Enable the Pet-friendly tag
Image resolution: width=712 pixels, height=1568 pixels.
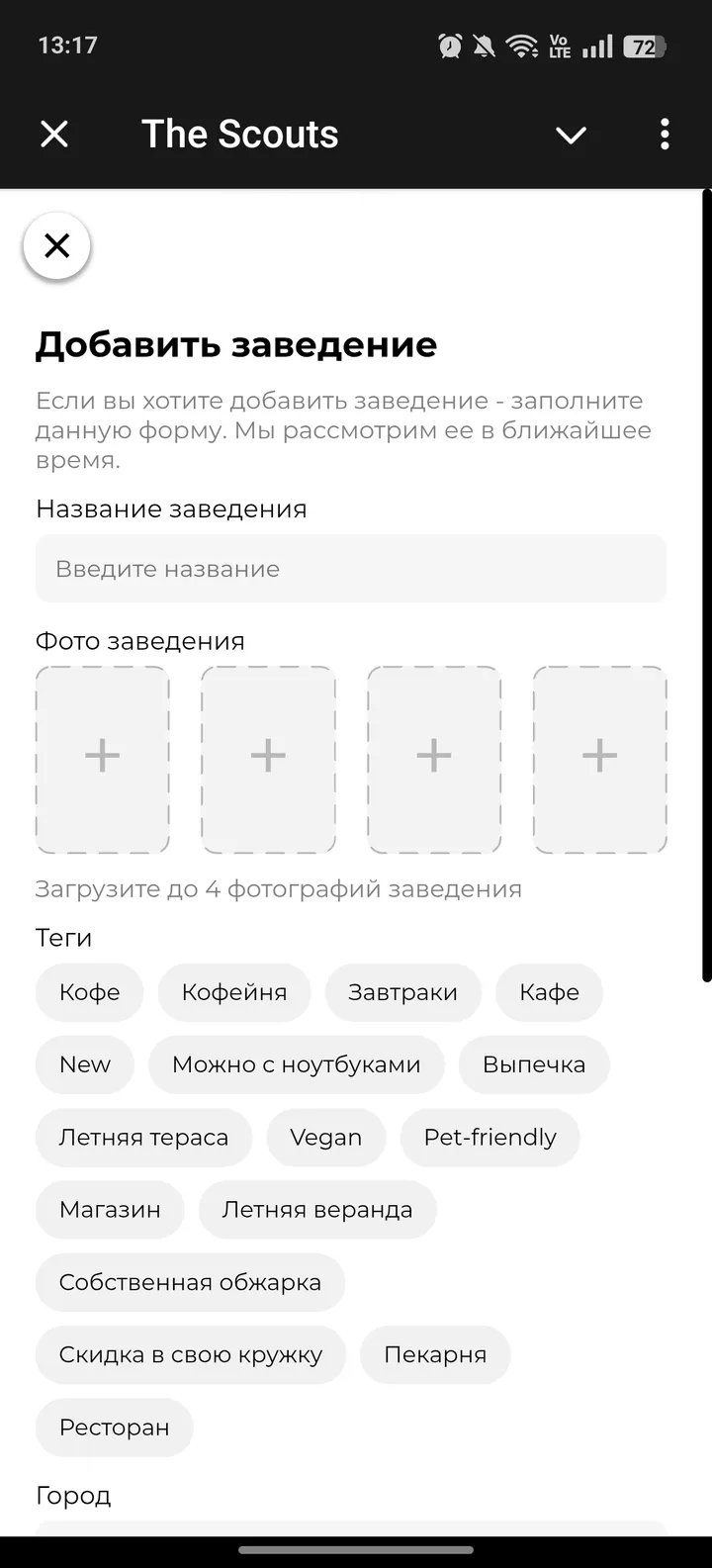489,1138
